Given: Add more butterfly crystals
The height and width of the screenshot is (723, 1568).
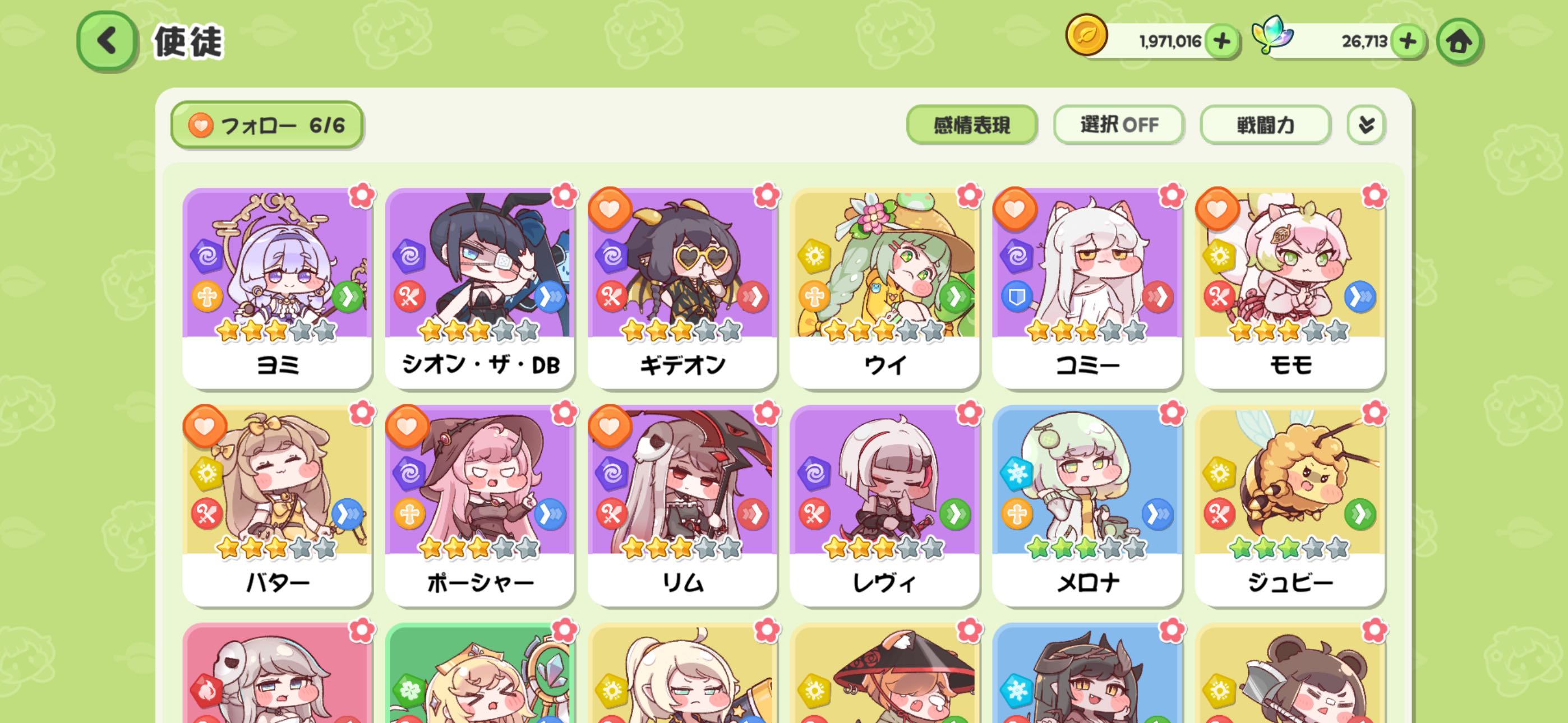Looking at the screenshot, I should tap(1407, 41).
